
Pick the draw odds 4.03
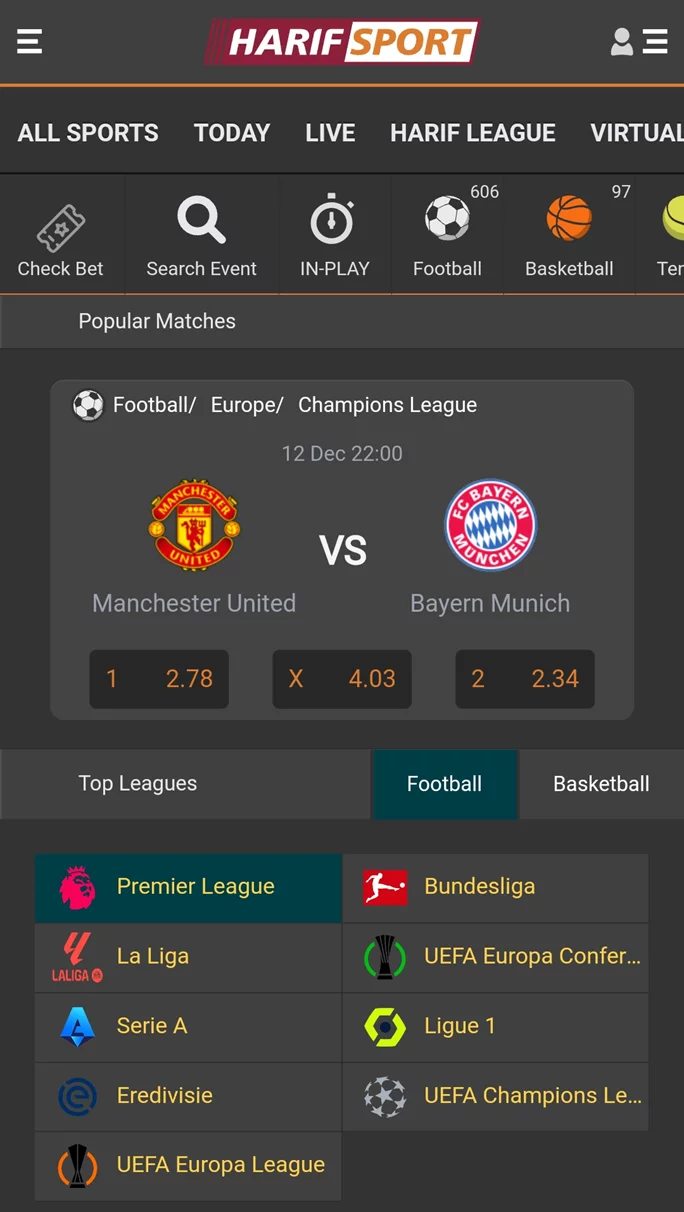point(342,679)
